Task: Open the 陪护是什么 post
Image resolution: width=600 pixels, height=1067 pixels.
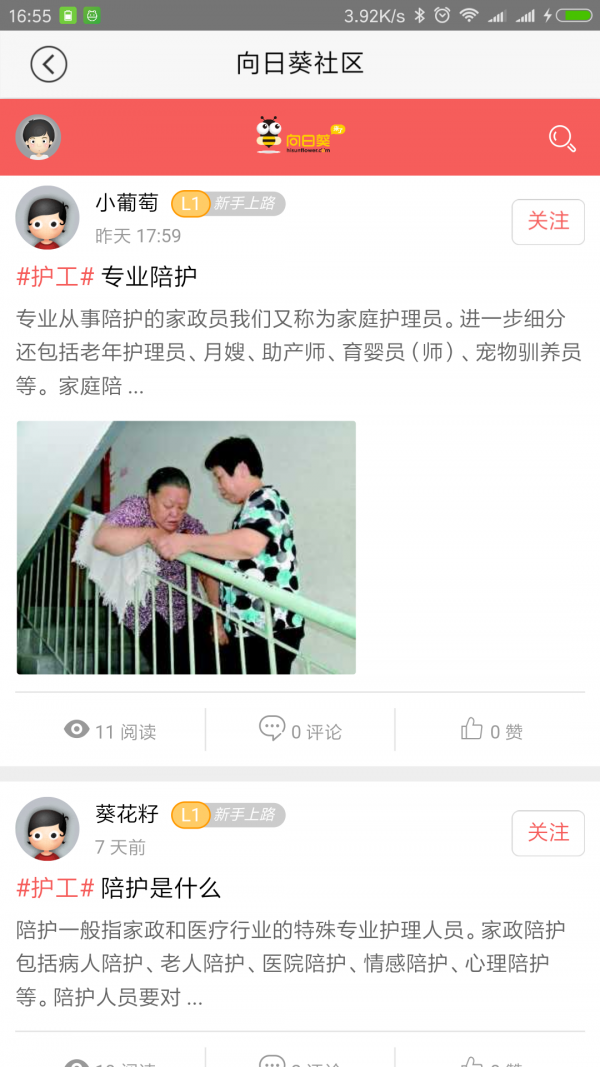Action: coord(160,888)
